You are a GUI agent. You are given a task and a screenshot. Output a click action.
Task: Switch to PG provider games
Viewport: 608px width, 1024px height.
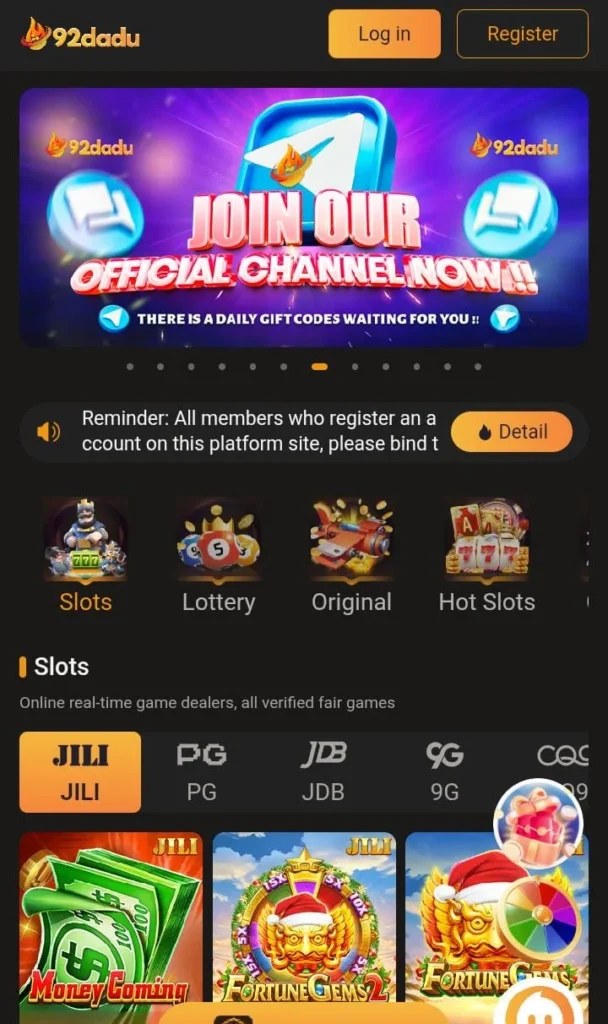pos(201,772)
